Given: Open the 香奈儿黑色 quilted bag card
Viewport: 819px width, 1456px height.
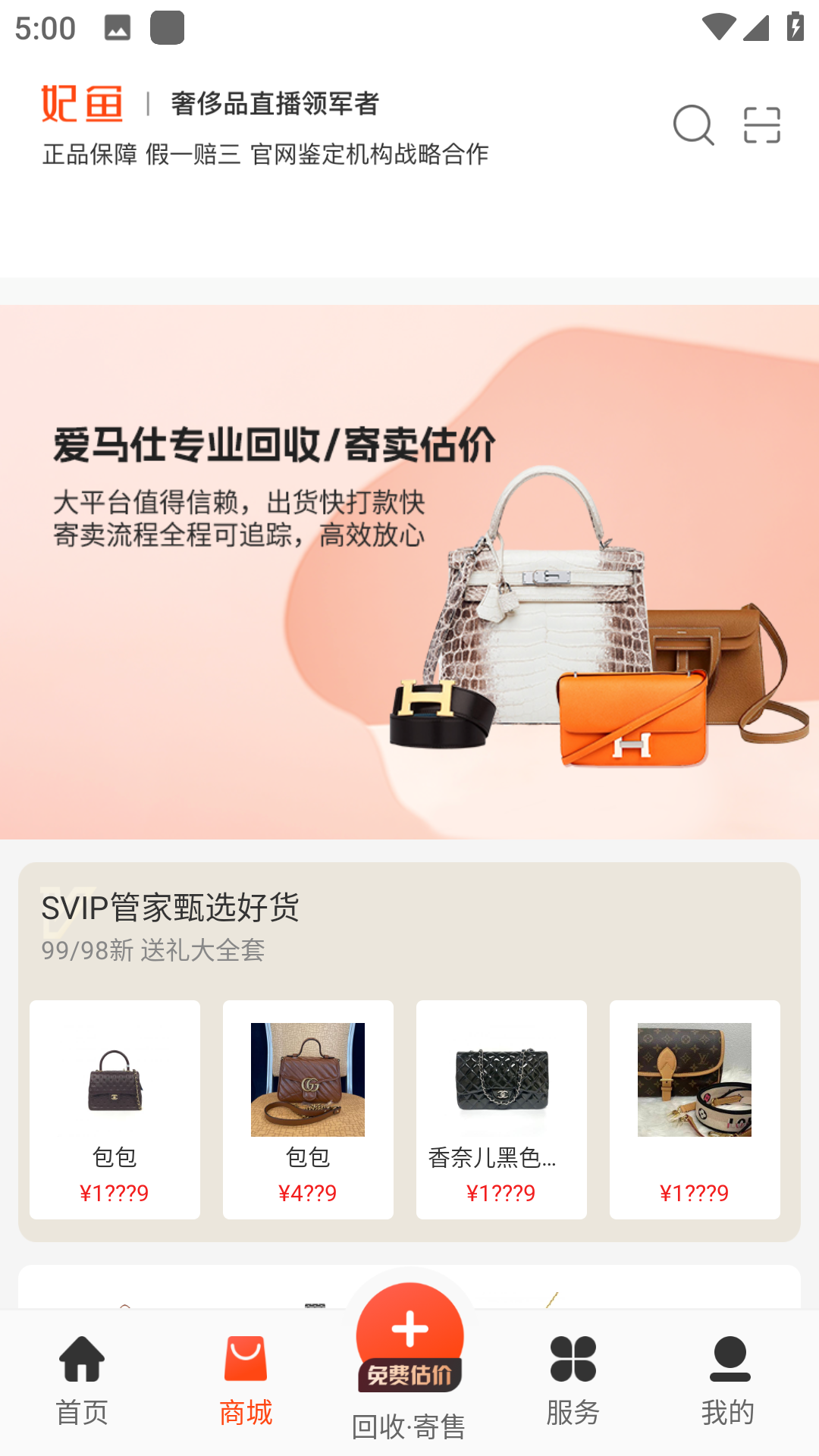Looking at the screenshot, I should tap(501, 1109).
